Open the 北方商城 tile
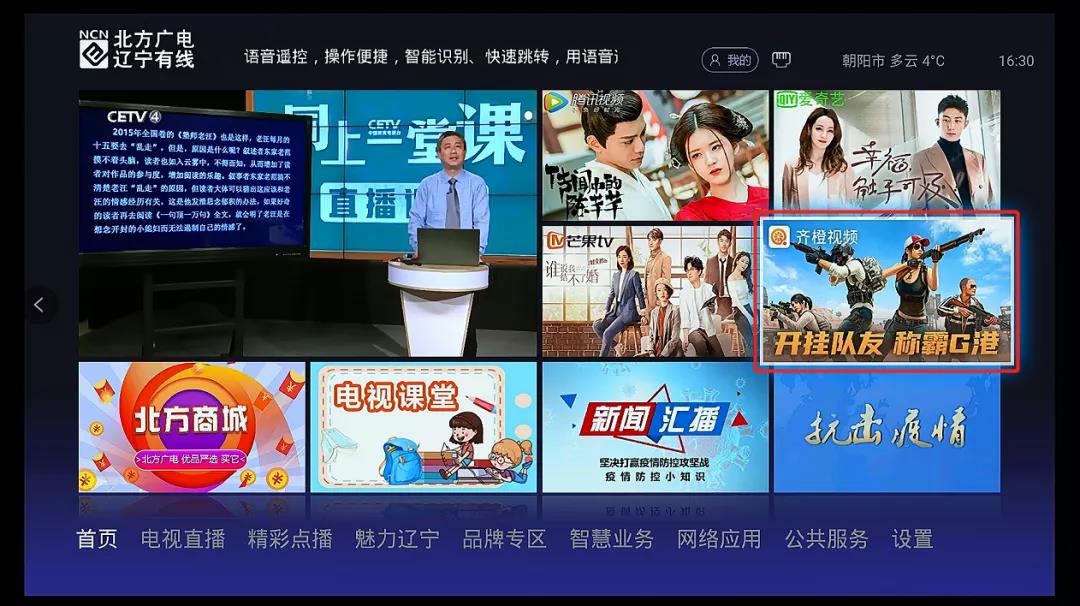This screenshot has width=1080, height=606. 191,426
